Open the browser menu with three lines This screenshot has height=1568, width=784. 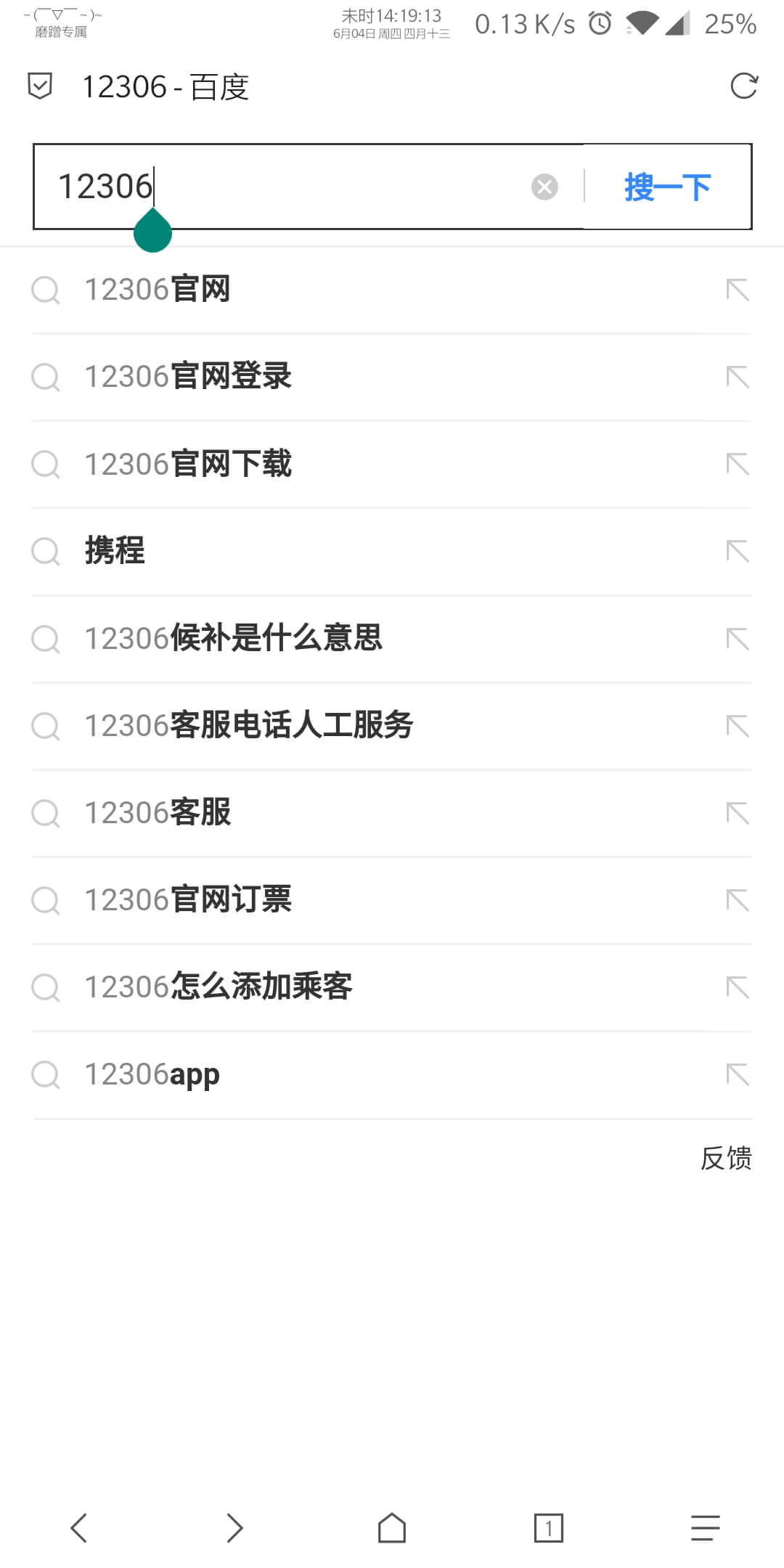705,1528
